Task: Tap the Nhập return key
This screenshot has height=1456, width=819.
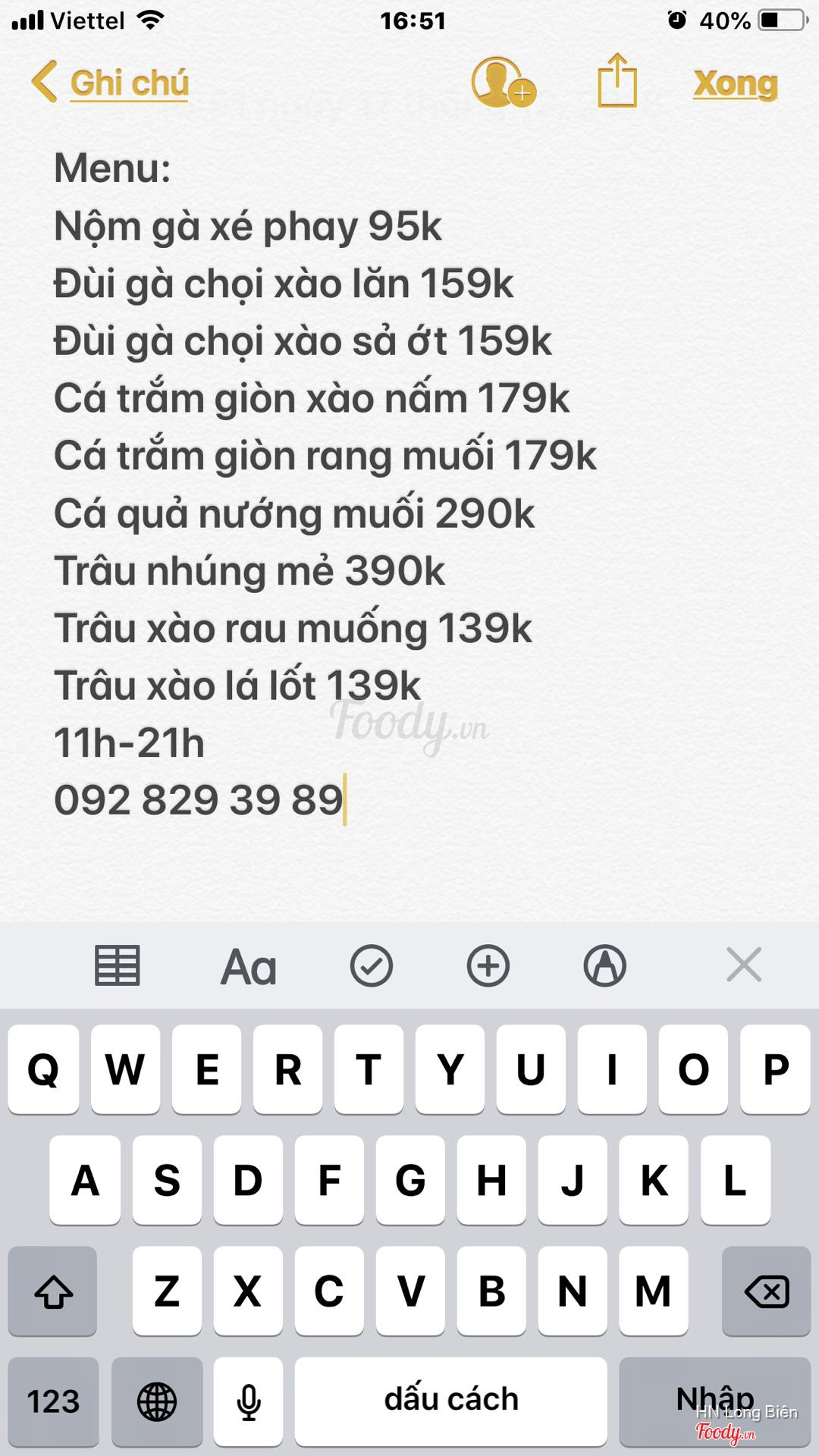Action: click(x=714, y=1401)
